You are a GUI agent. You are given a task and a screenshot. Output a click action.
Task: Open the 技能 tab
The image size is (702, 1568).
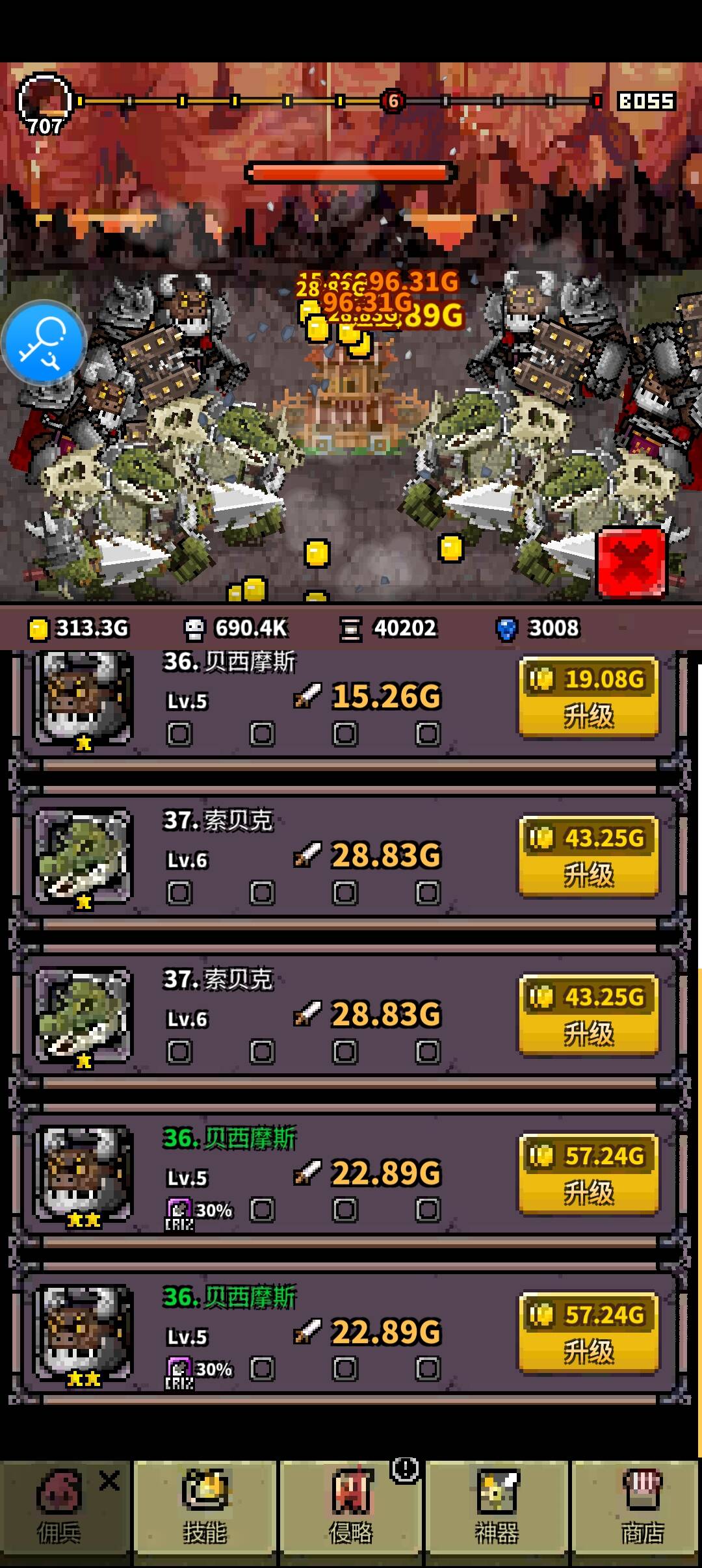[x=205, y=1511]
